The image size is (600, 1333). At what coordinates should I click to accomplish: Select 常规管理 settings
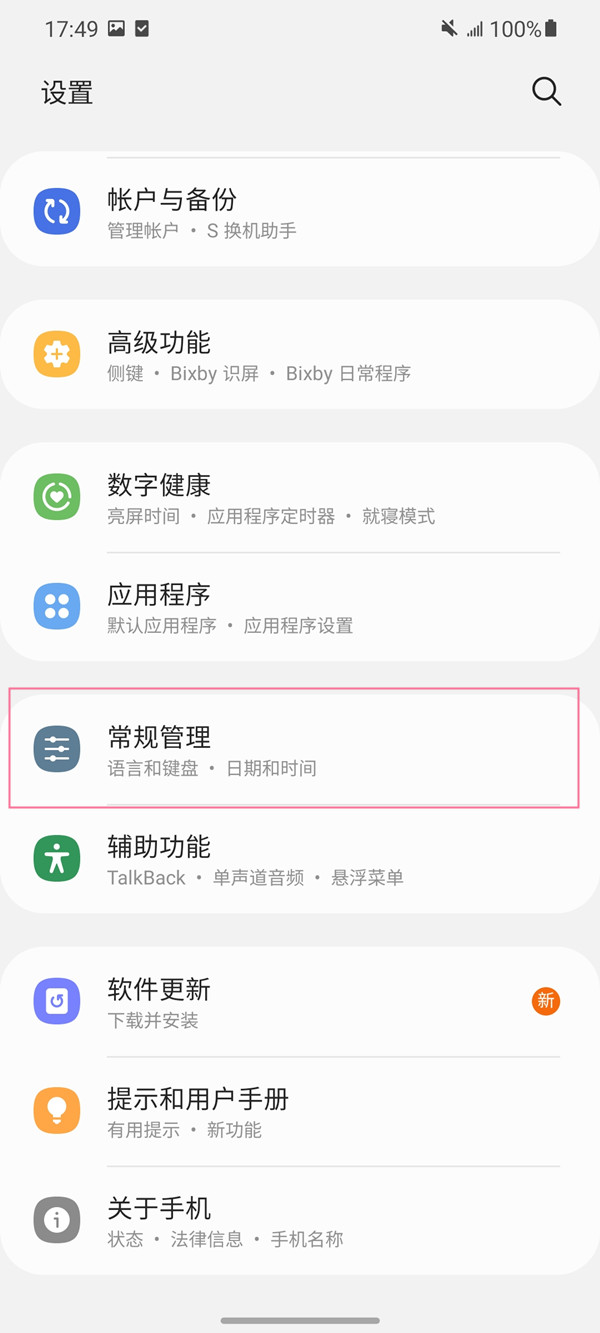click(300, 750)
